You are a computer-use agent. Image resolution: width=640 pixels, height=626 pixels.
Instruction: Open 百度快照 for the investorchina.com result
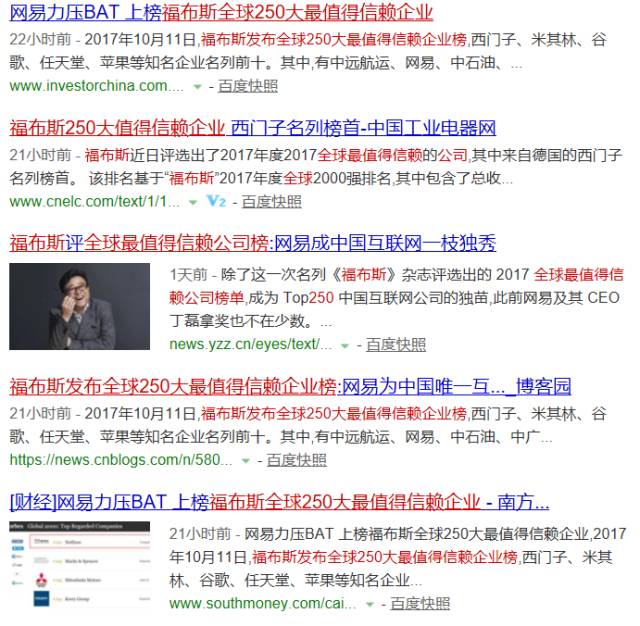248,86
